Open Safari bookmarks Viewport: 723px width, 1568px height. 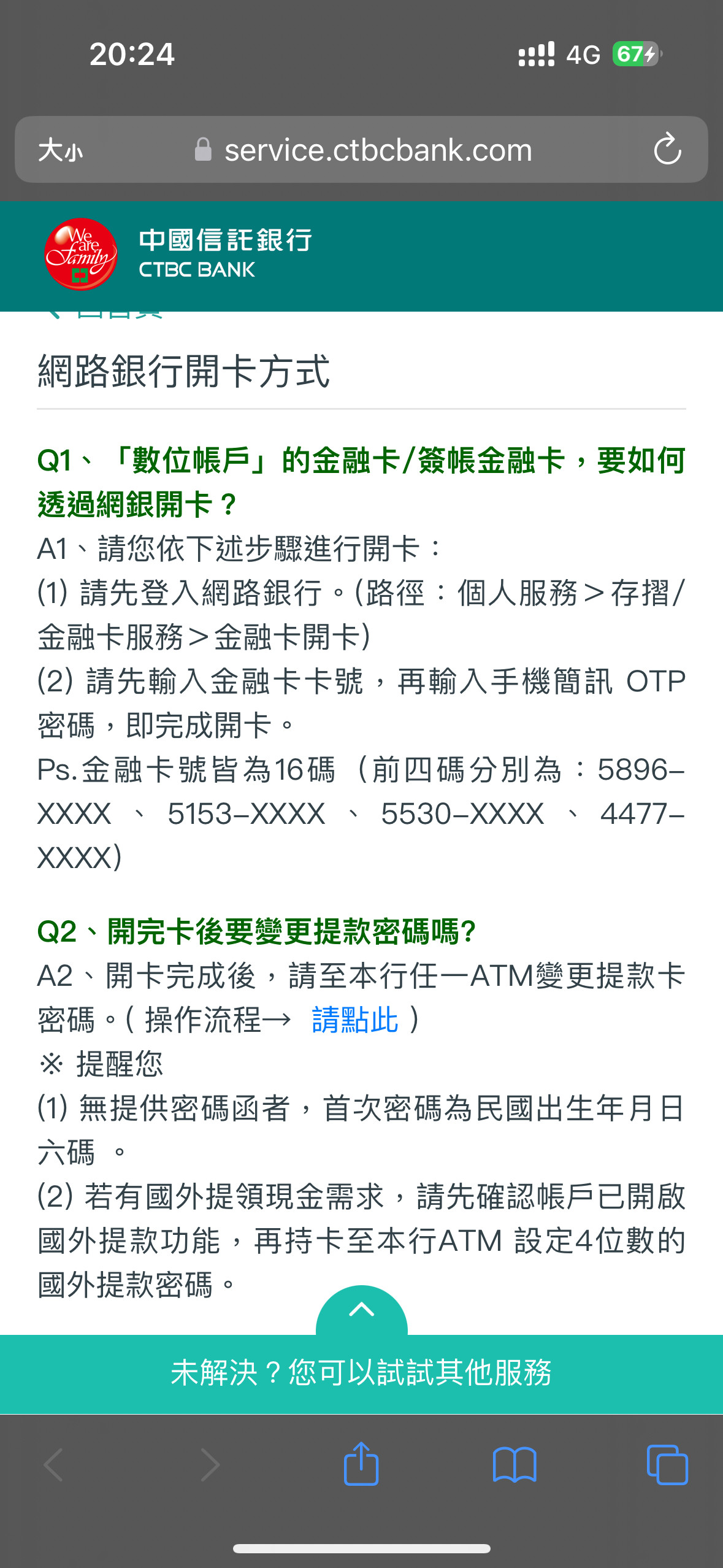515,1464
